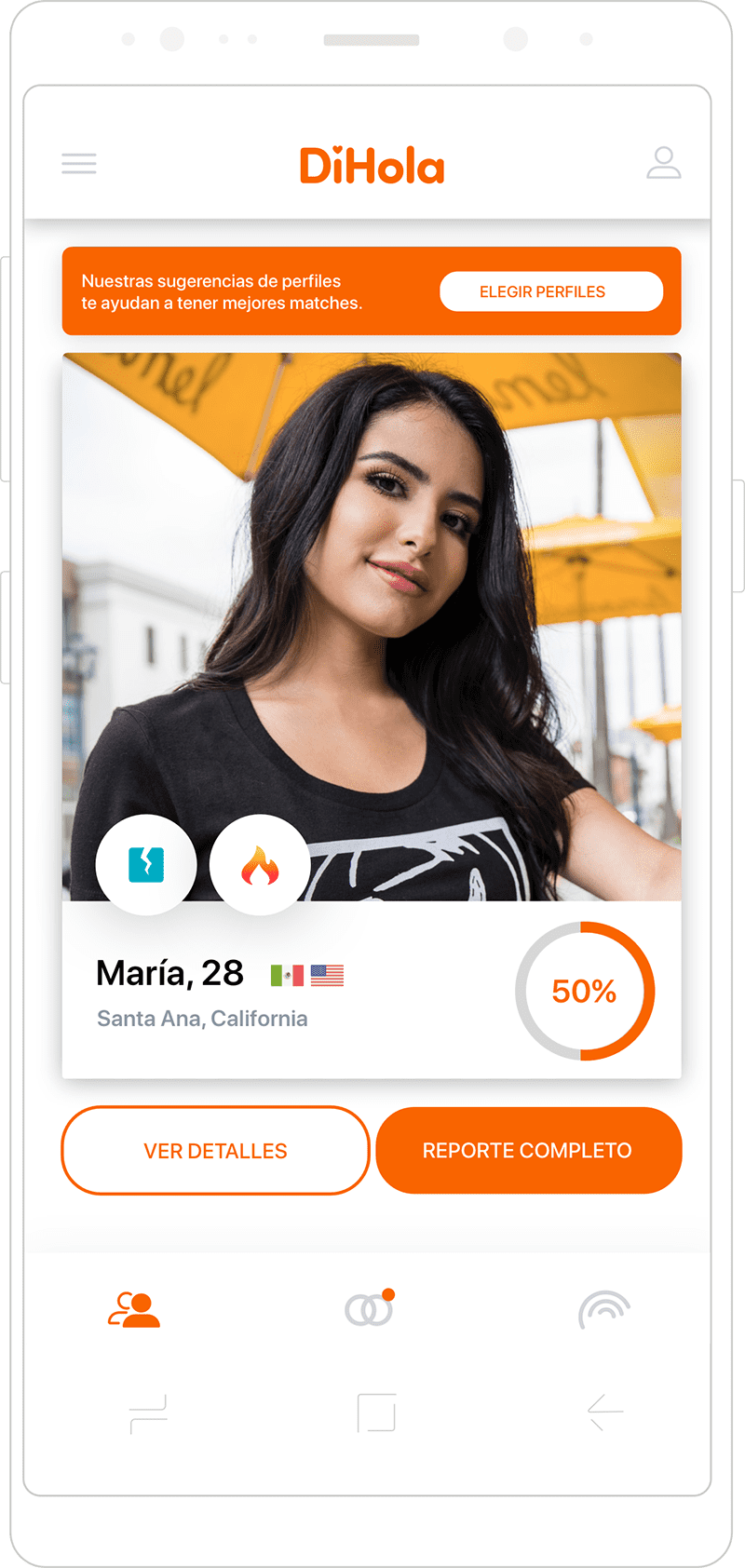Tap the notification dot on the matches icon
The width and height of the screenshot is (745, 1568).
tap(389, 1292)
